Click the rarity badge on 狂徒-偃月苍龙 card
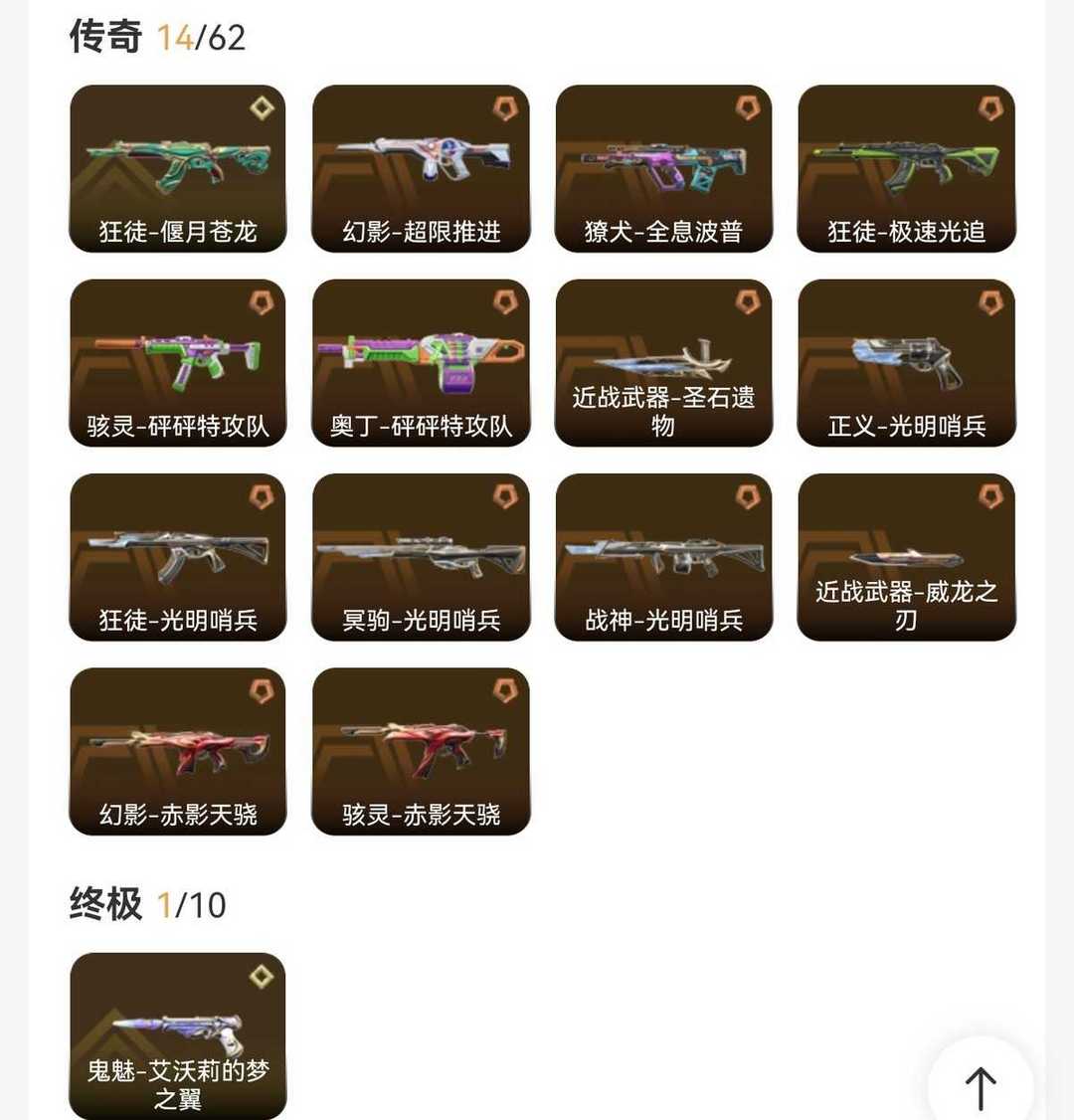The image size is (1074, 1120). [260, 109]
